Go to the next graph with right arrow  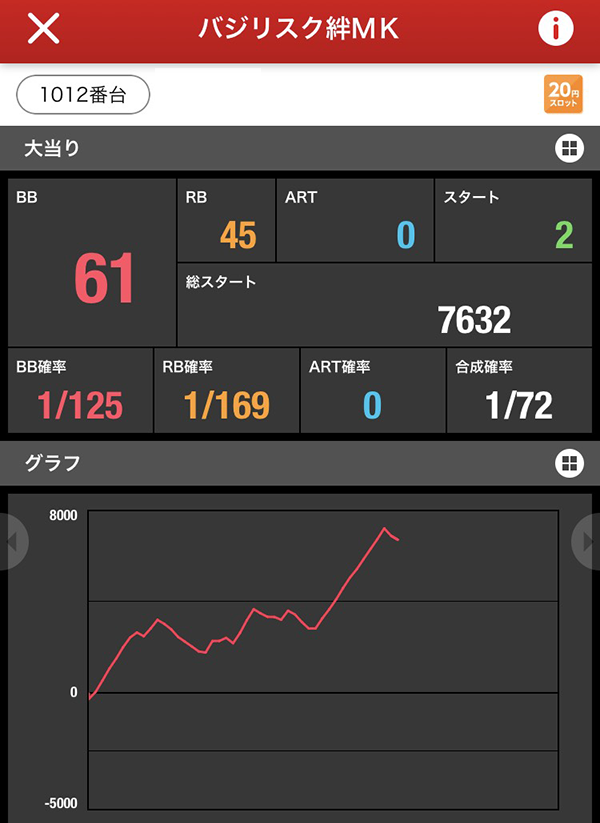pyautogui.click(x=587, y=541)
